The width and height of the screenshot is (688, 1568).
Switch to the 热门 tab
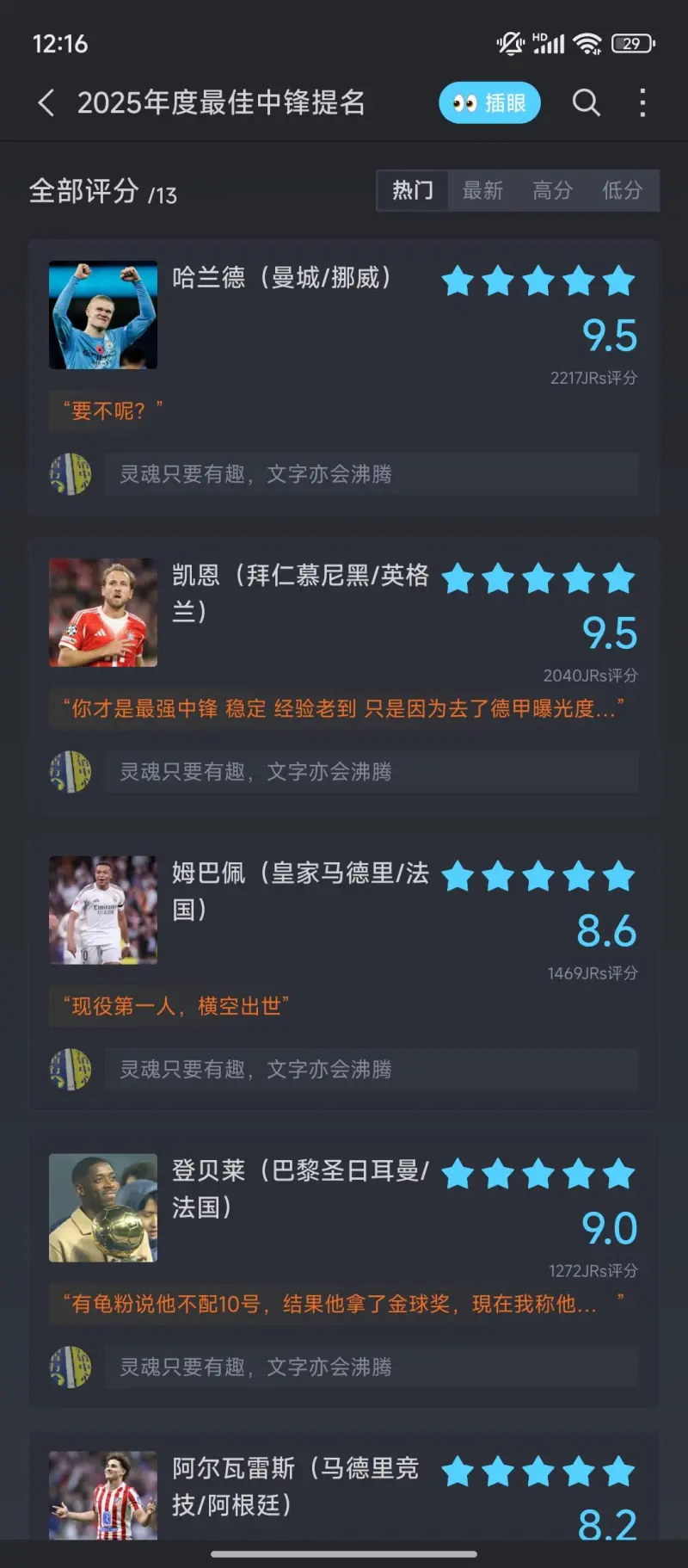point(413,190)
